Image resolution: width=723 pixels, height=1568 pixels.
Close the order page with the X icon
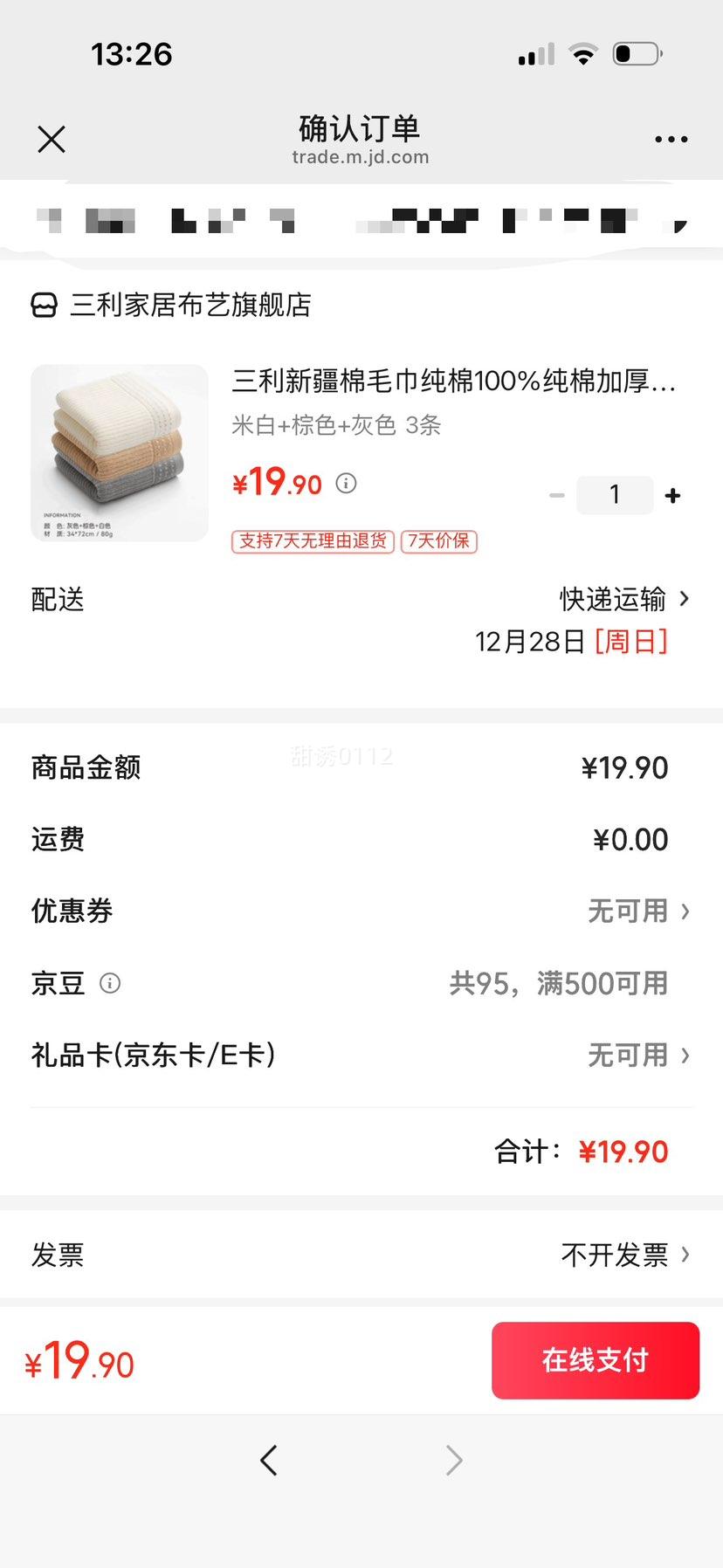[x=51, y=139]
